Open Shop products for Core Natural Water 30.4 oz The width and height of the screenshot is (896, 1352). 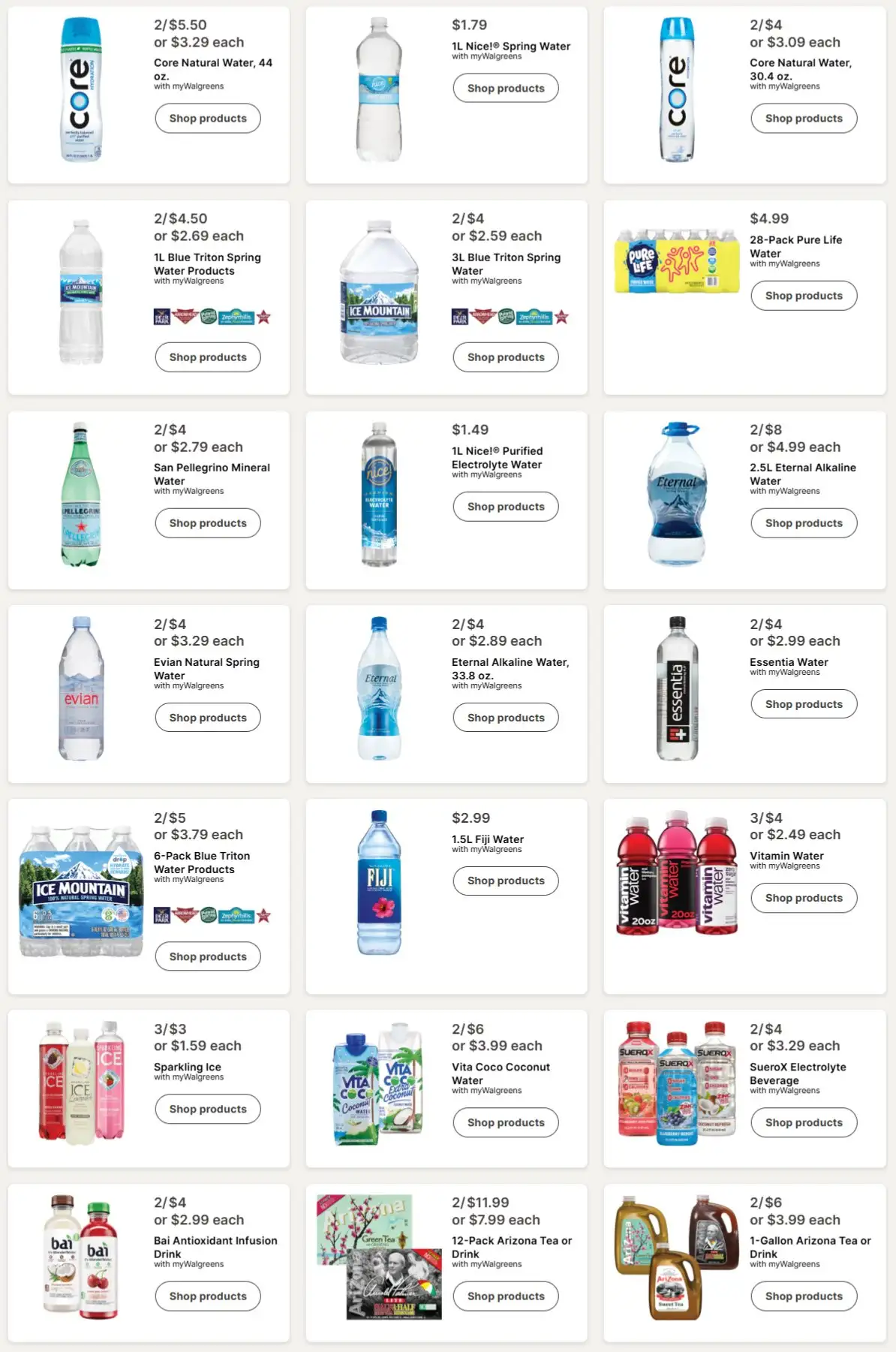tap(804, 119)
